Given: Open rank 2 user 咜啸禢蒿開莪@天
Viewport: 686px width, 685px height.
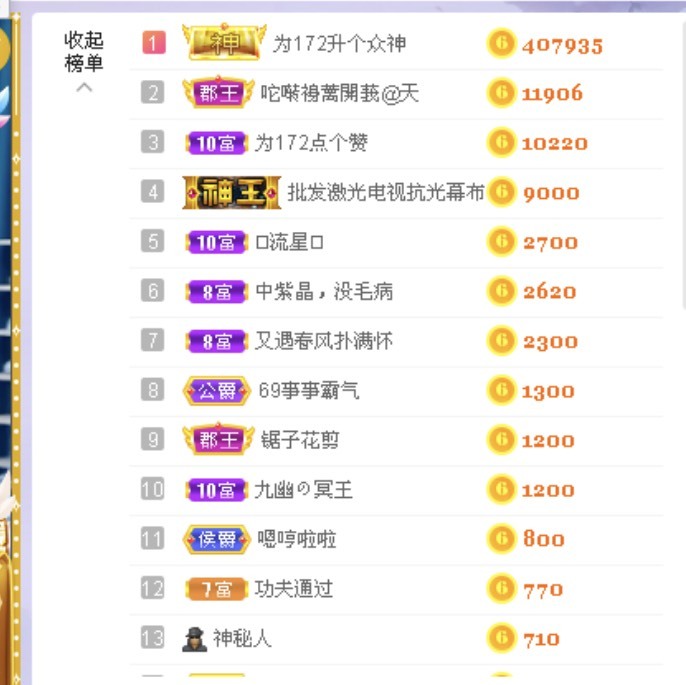Looking at the screenshot, I should coord(339,94).
